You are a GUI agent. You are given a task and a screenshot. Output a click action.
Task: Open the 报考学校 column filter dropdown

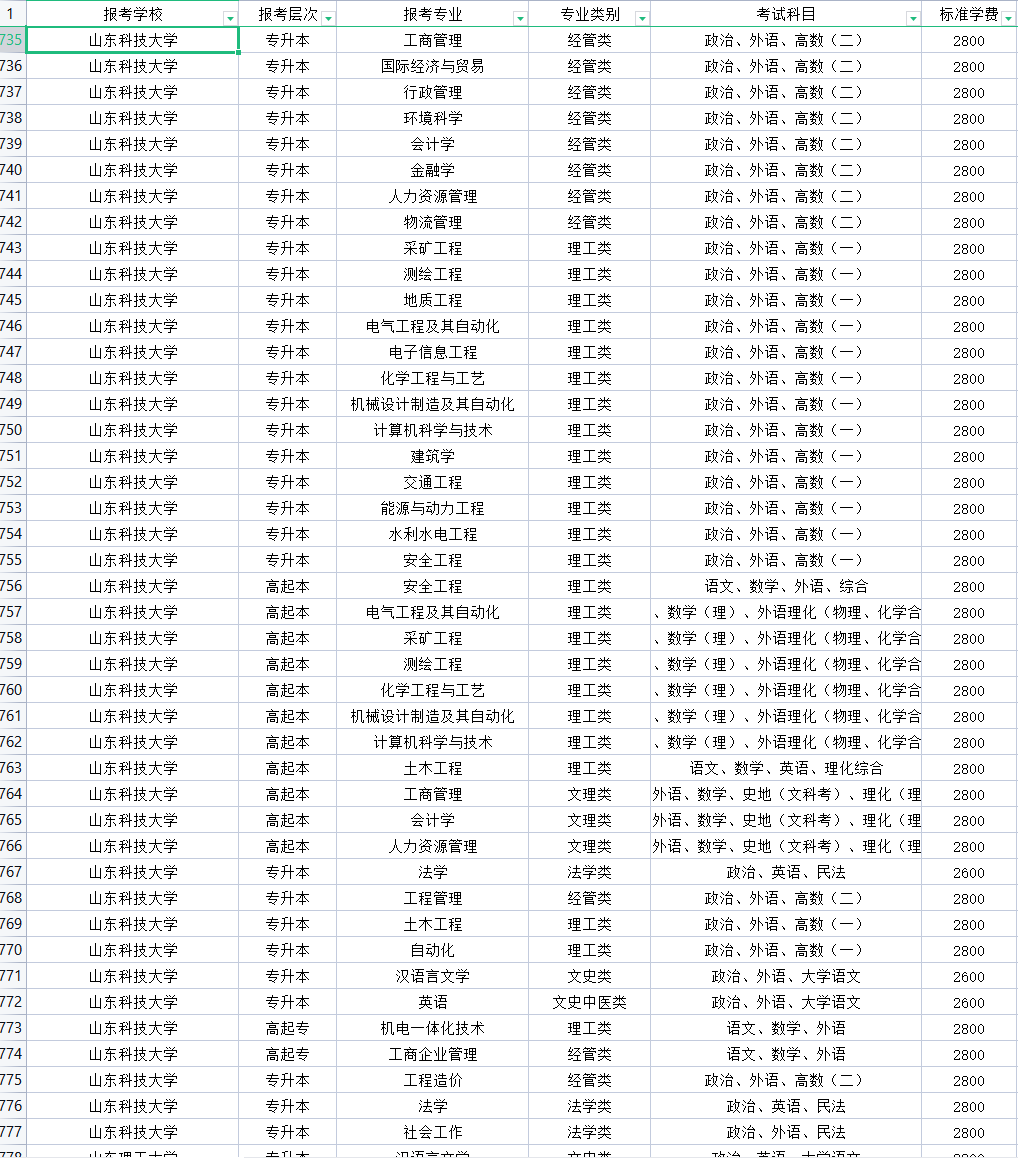[x=231, y=19]
